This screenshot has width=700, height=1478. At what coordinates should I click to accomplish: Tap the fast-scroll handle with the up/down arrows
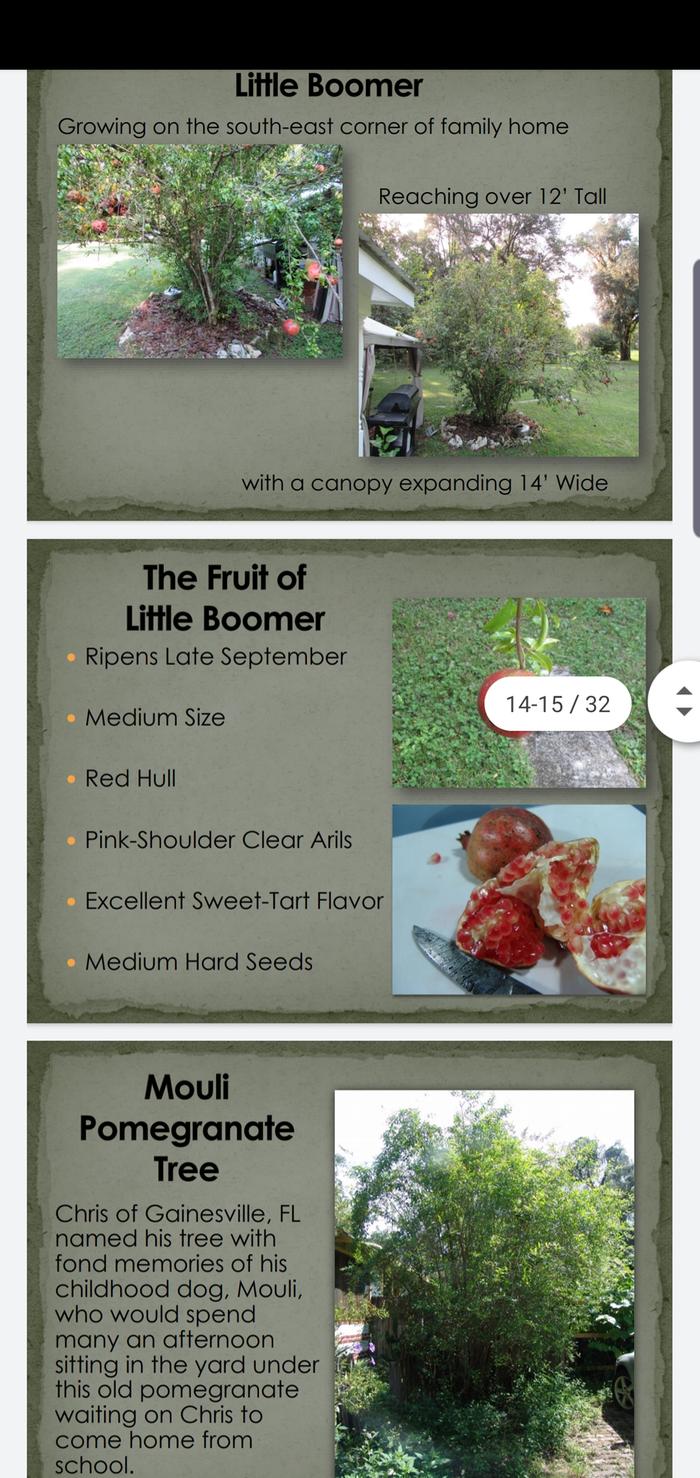coord(682,701)
